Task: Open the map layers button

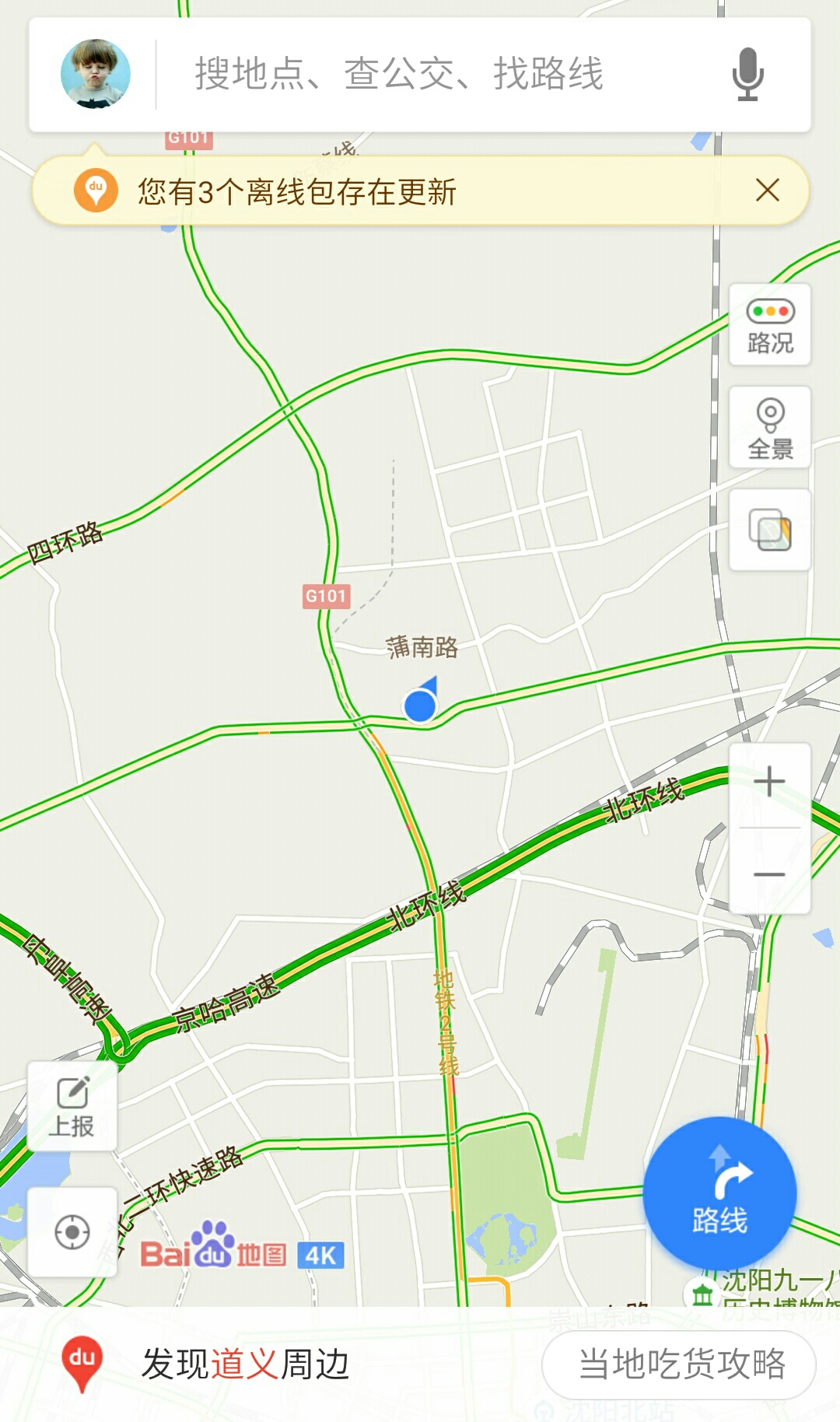Action: [770, 531]
